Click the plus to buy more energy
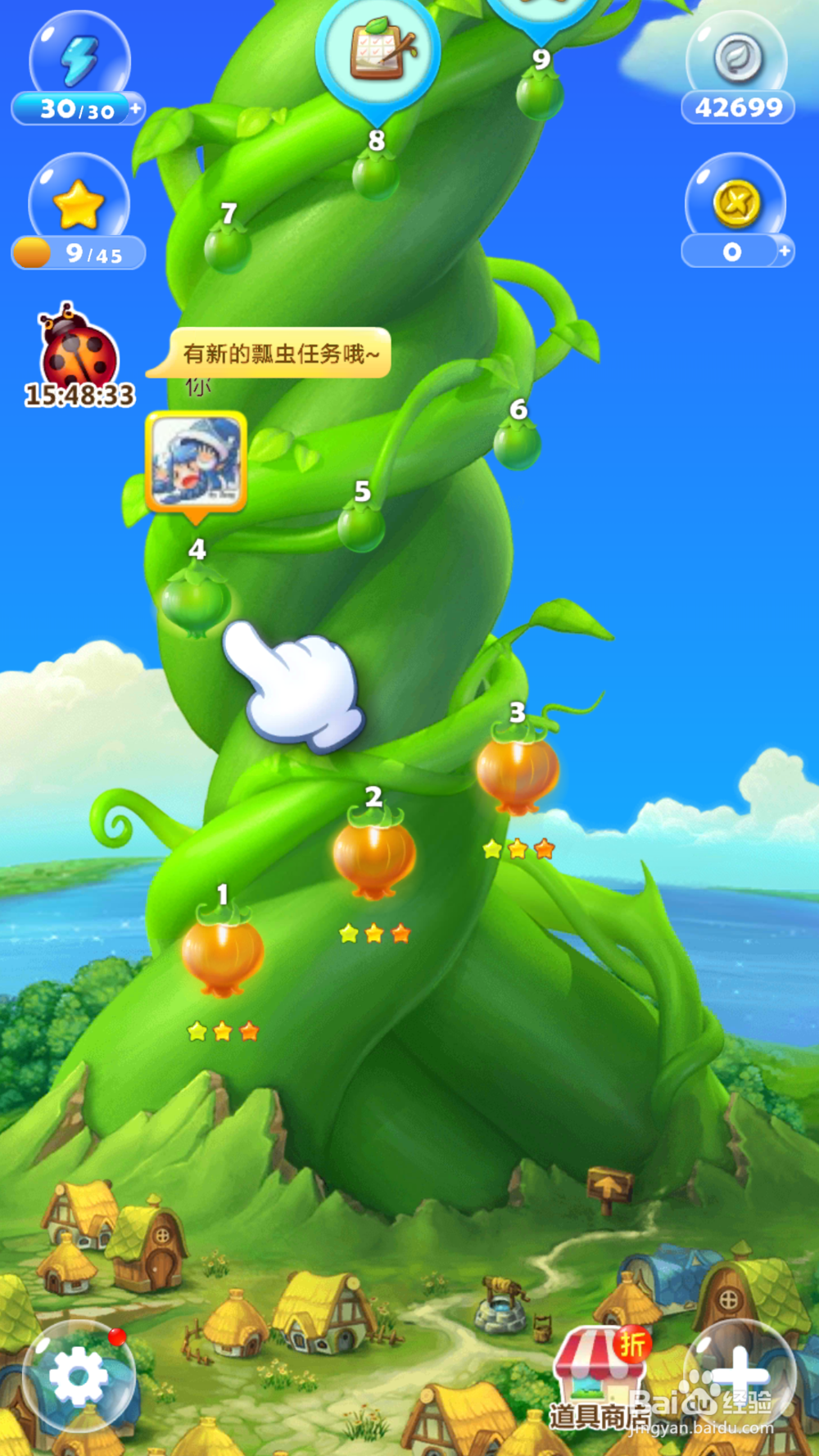Viewport: 819px width, 1456px height. coord(138,106)
